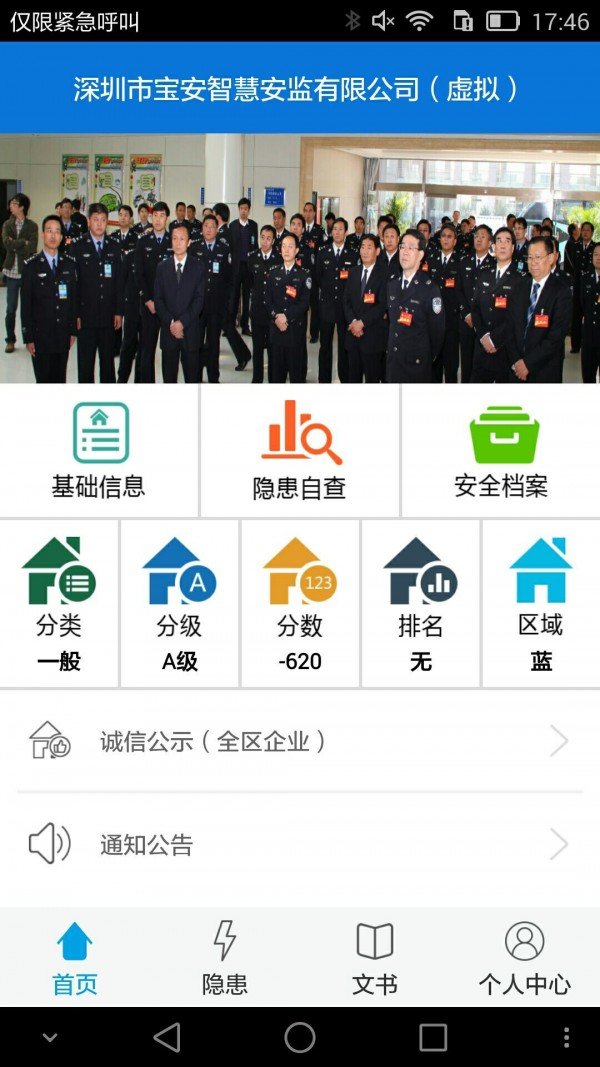Tap the system home button
600x1067 pixels.
pos(300,1037)
